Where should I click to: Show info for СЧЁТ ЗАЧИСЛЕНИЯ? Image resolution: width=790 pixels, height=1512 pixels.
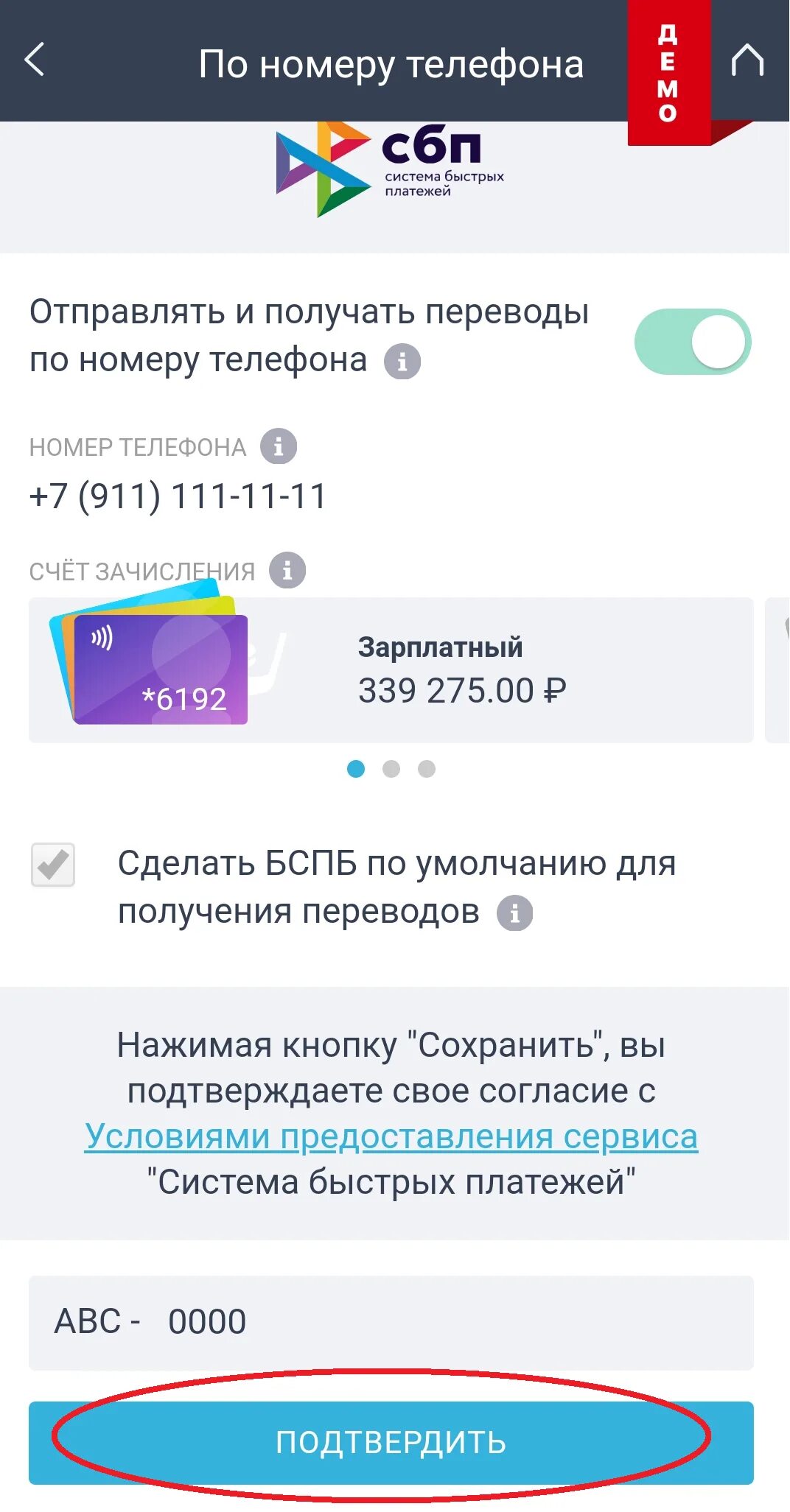(x=287, y=570)
